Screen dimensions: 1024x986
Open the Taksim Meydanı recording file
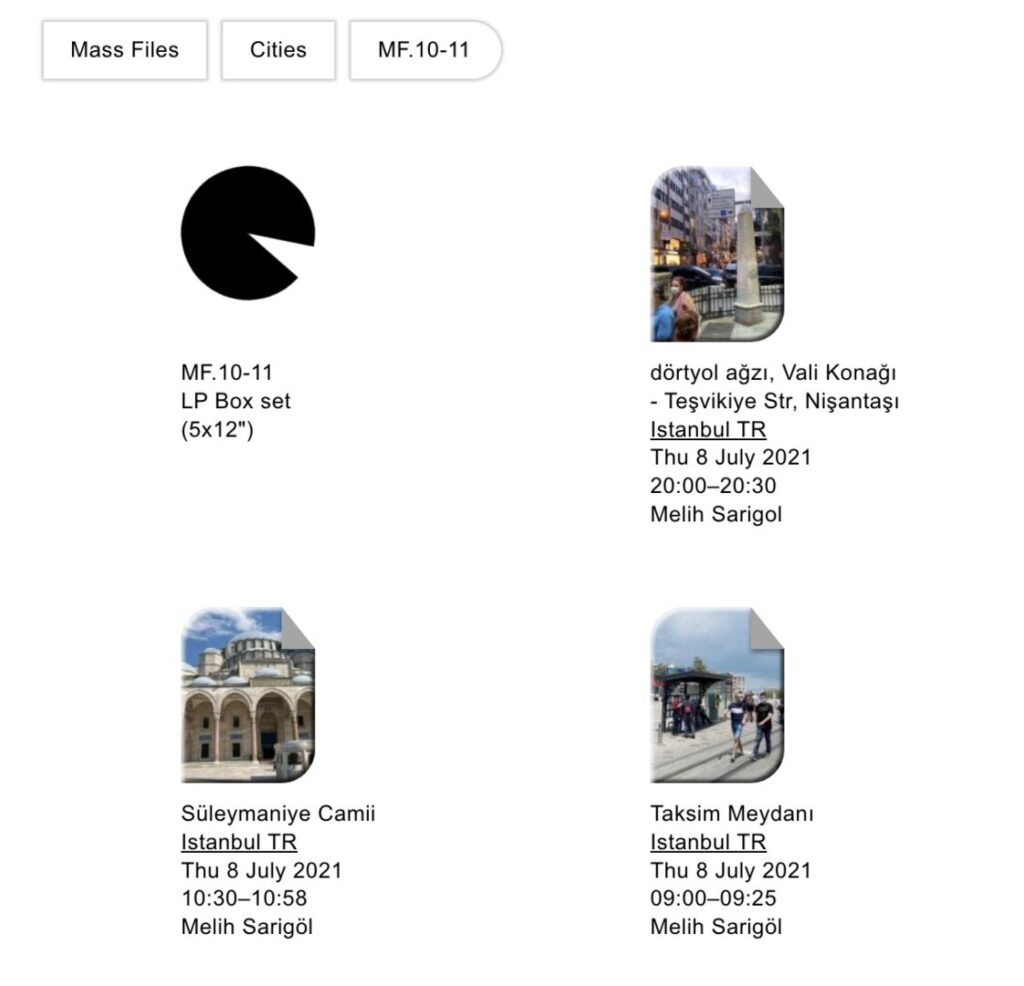tap(717, 695)
